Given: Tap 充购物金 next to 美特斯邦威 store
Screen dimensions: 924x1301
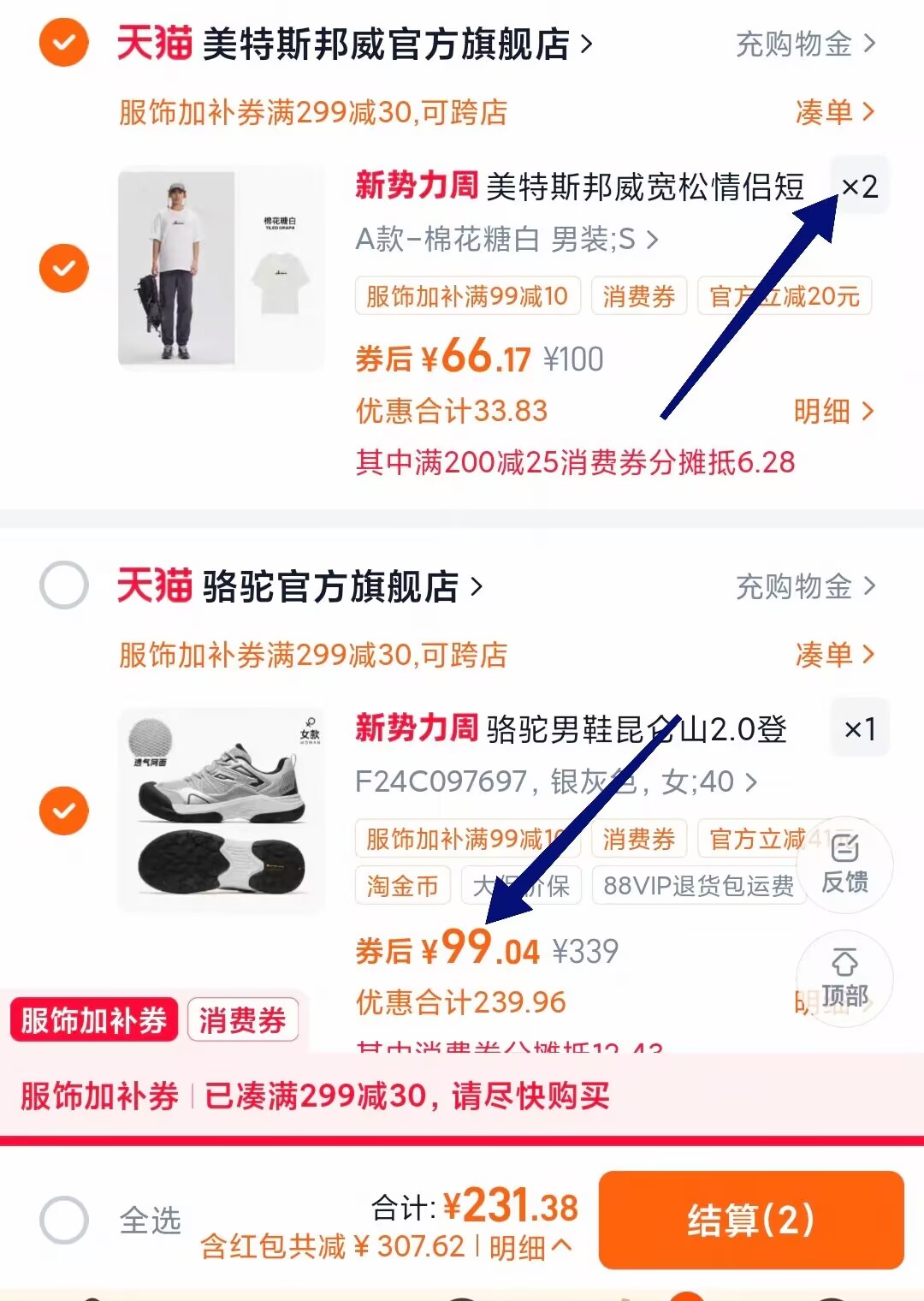Looking at the screenshot, I should coord(806,44).
